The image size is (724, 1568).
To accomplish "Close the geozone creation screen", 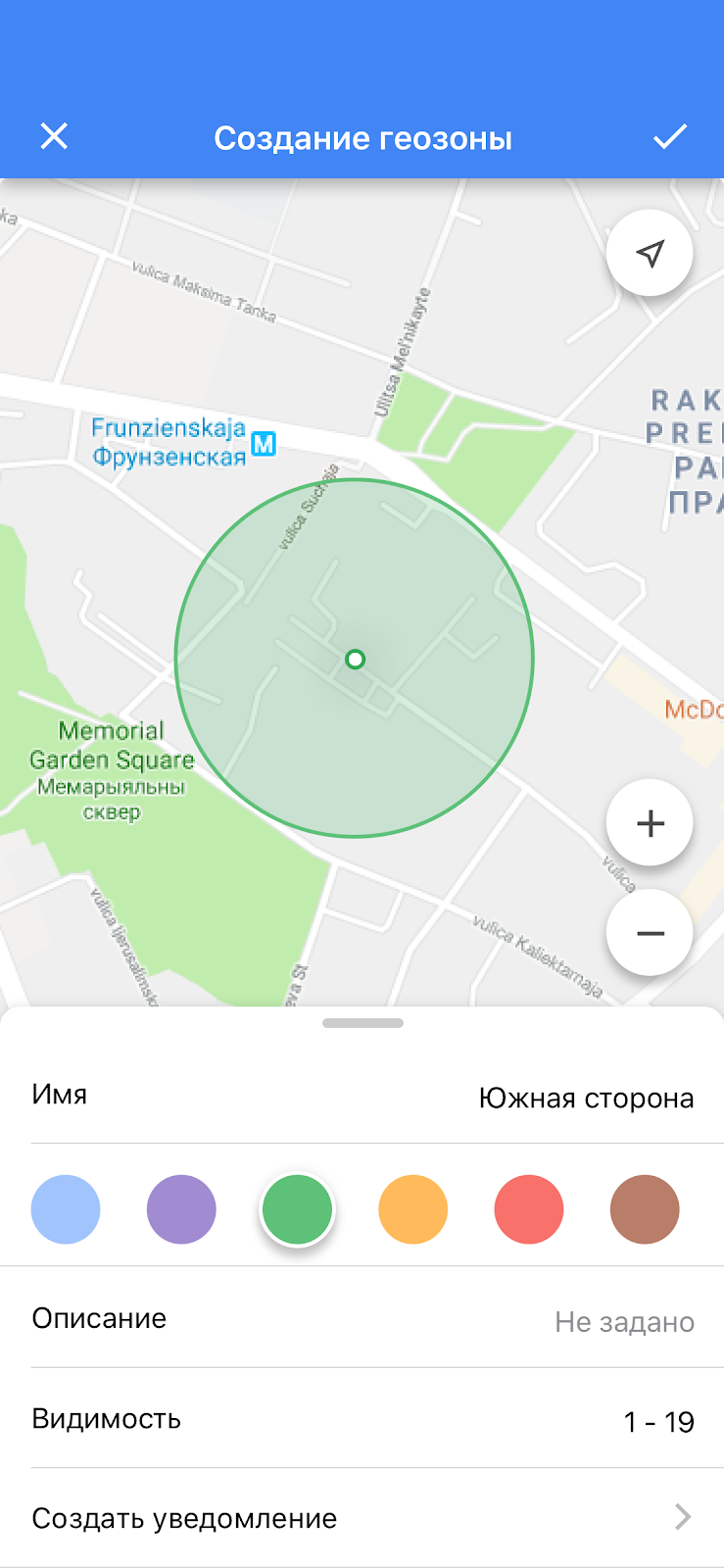I will 54,136.
